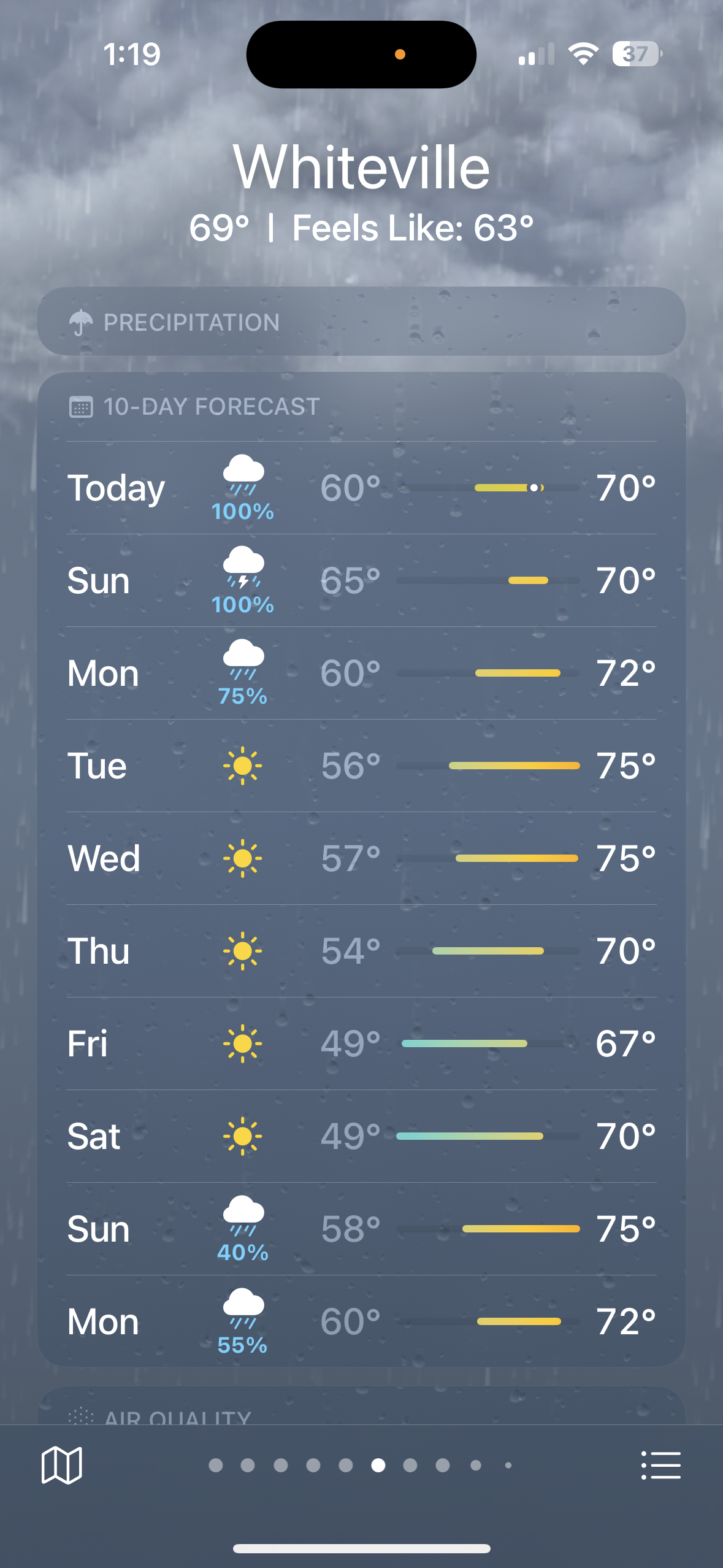Screen dimensions: 723x1568
Task: Tap the location page indicator dots
Action: pyautogui.click(x=361, y=1465)
